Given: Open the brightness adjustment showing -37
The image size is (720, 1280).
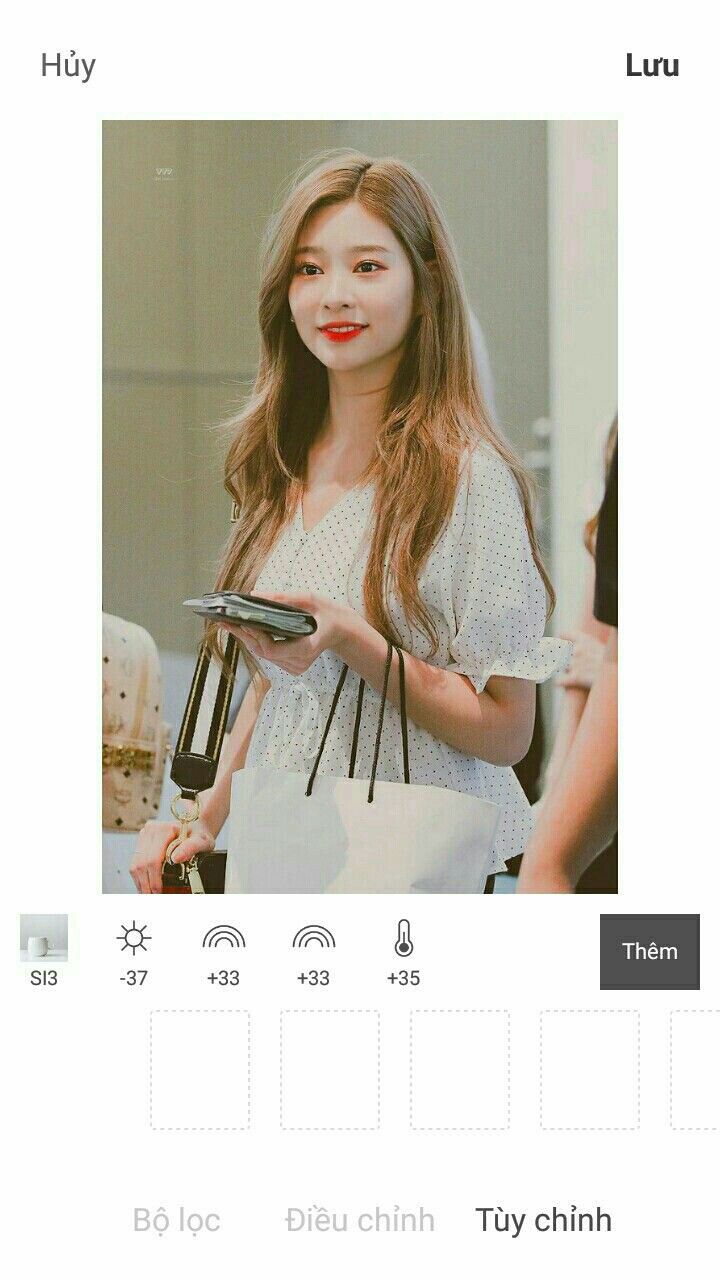Looking at the screenshot, I should (133, 954).
